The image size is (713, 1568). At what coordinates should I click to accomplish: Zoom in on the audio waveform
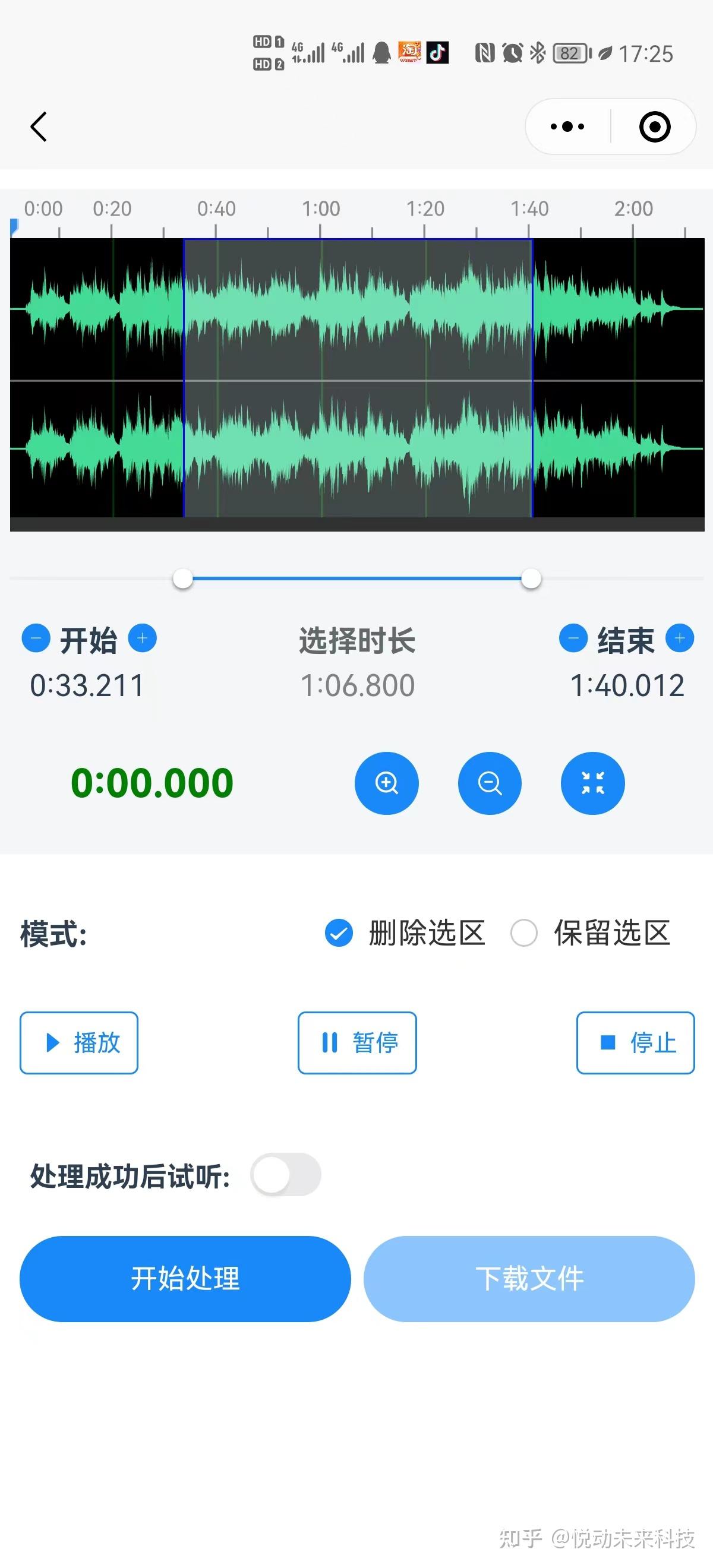387,784
